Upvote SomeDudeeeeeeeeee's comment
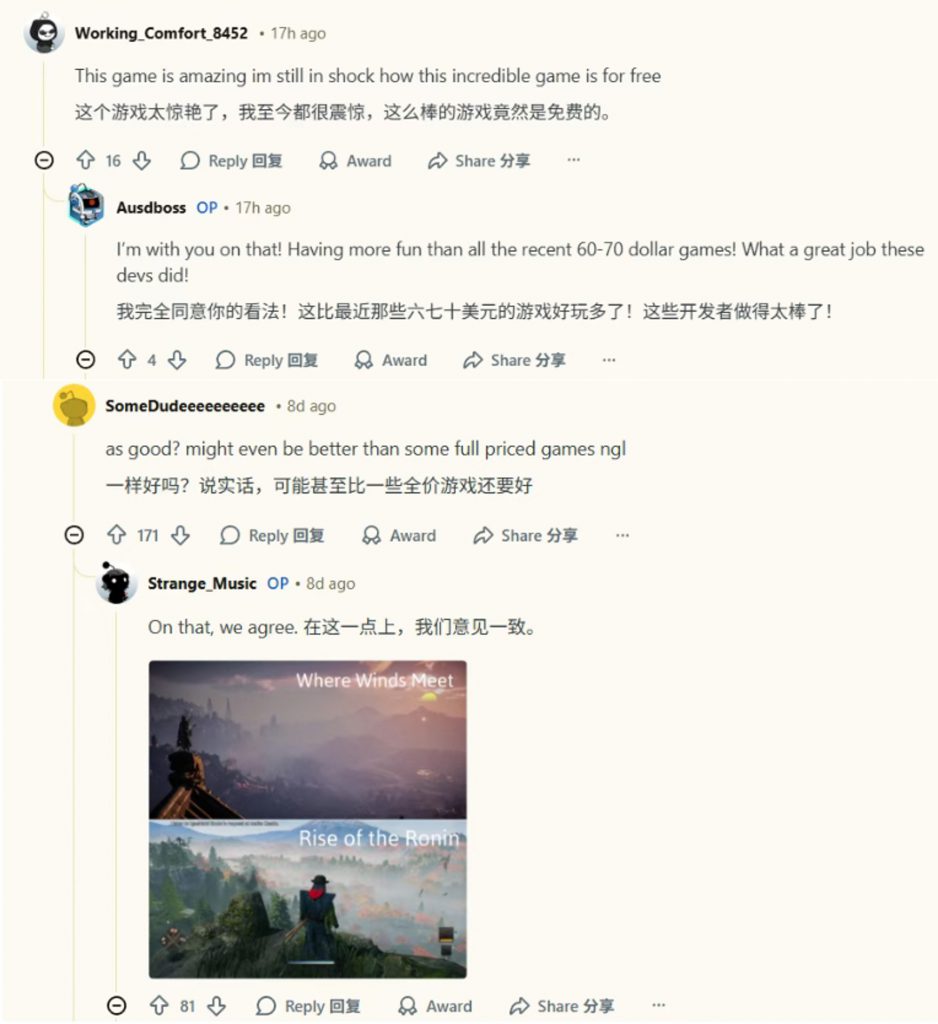 click(117, 535)
